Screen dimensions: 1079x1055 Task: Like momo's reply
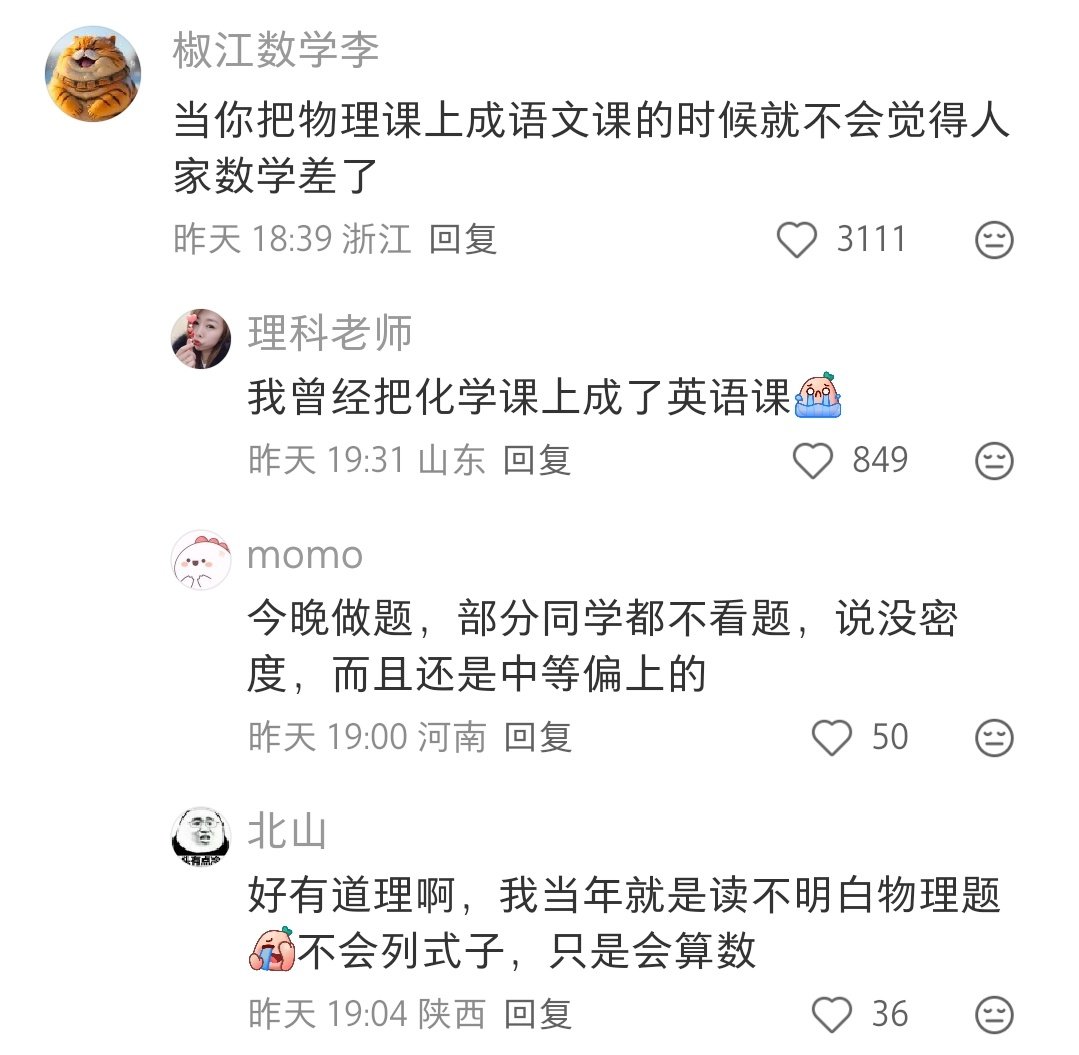click(830, 738)
